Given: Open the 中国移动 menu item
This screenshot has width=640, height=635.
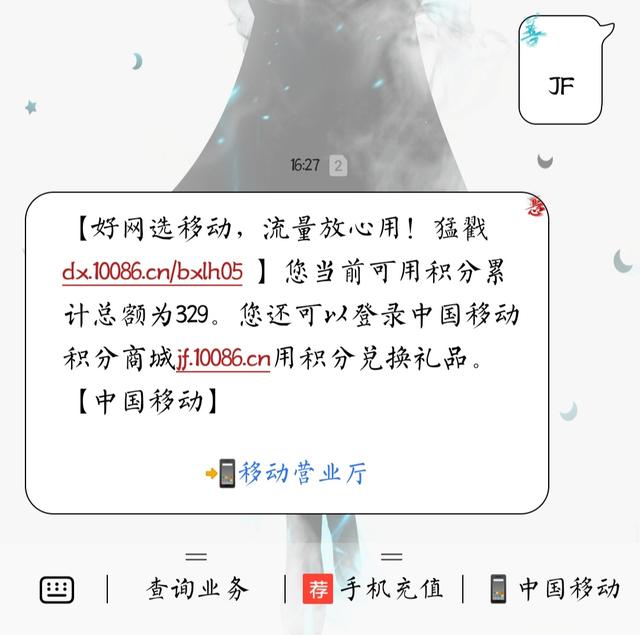Looking at the screenshot, I should 555,588.
